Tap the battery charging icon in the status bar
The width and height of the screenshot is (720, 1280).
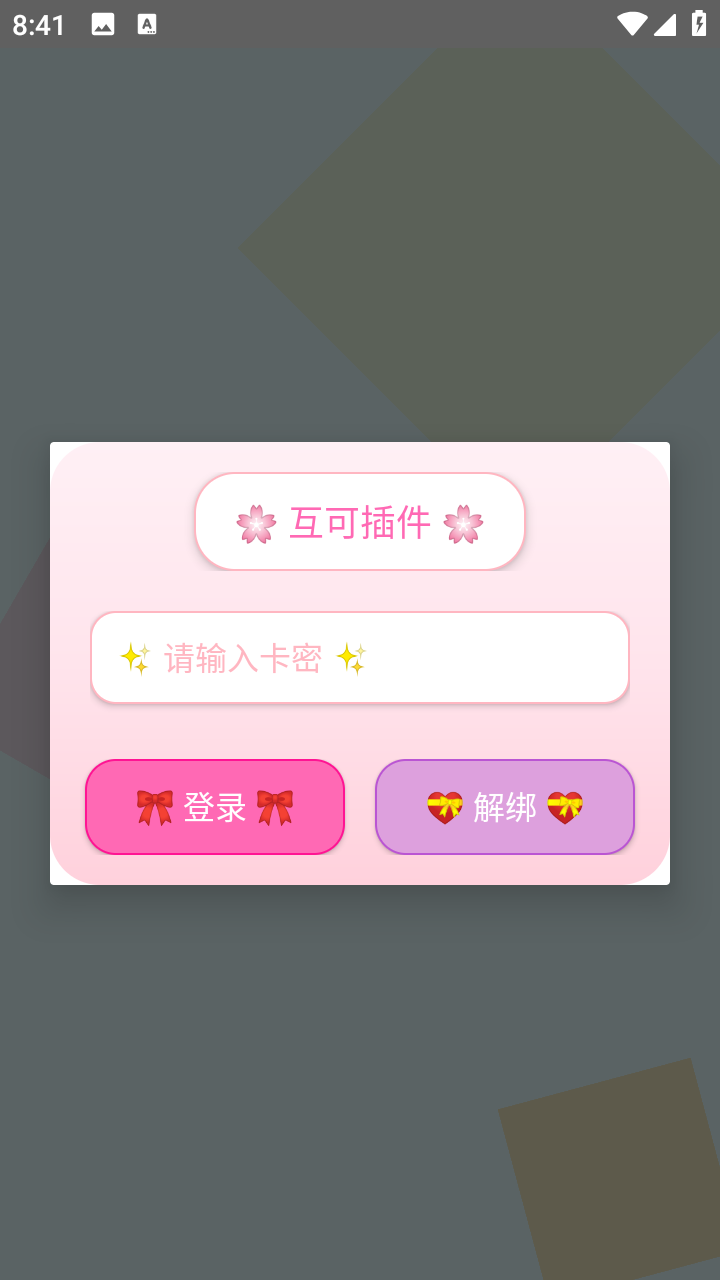pyautogui.click(x=699, y=25)
